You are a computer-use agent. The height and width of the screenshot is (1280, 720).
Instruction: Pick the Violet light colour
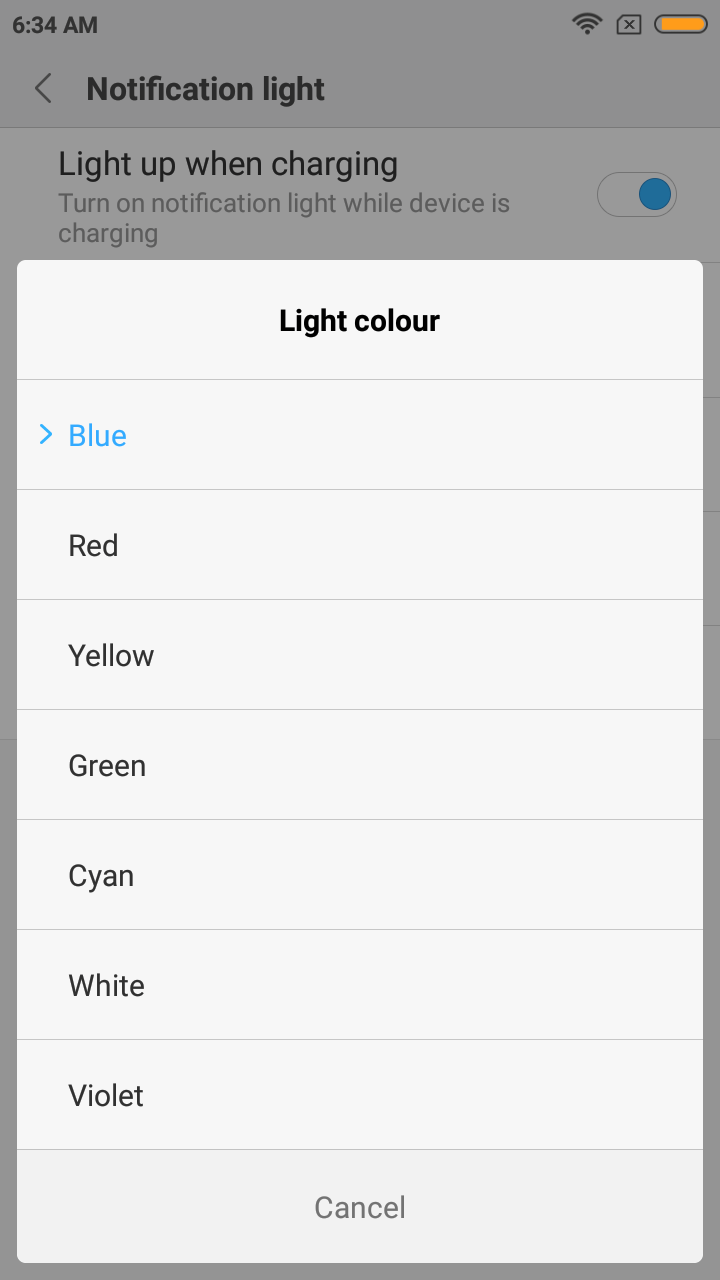click(360, 1095)
